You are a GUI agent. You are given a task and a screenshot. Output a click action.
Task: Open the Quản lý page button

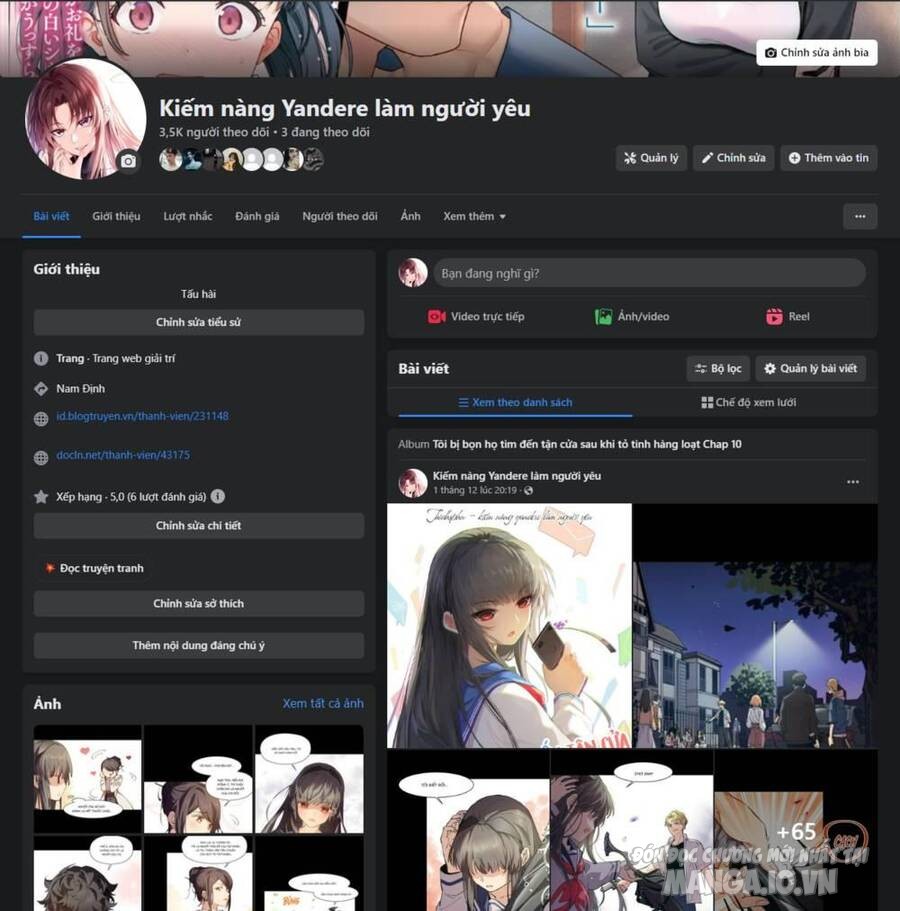[651, 158]
